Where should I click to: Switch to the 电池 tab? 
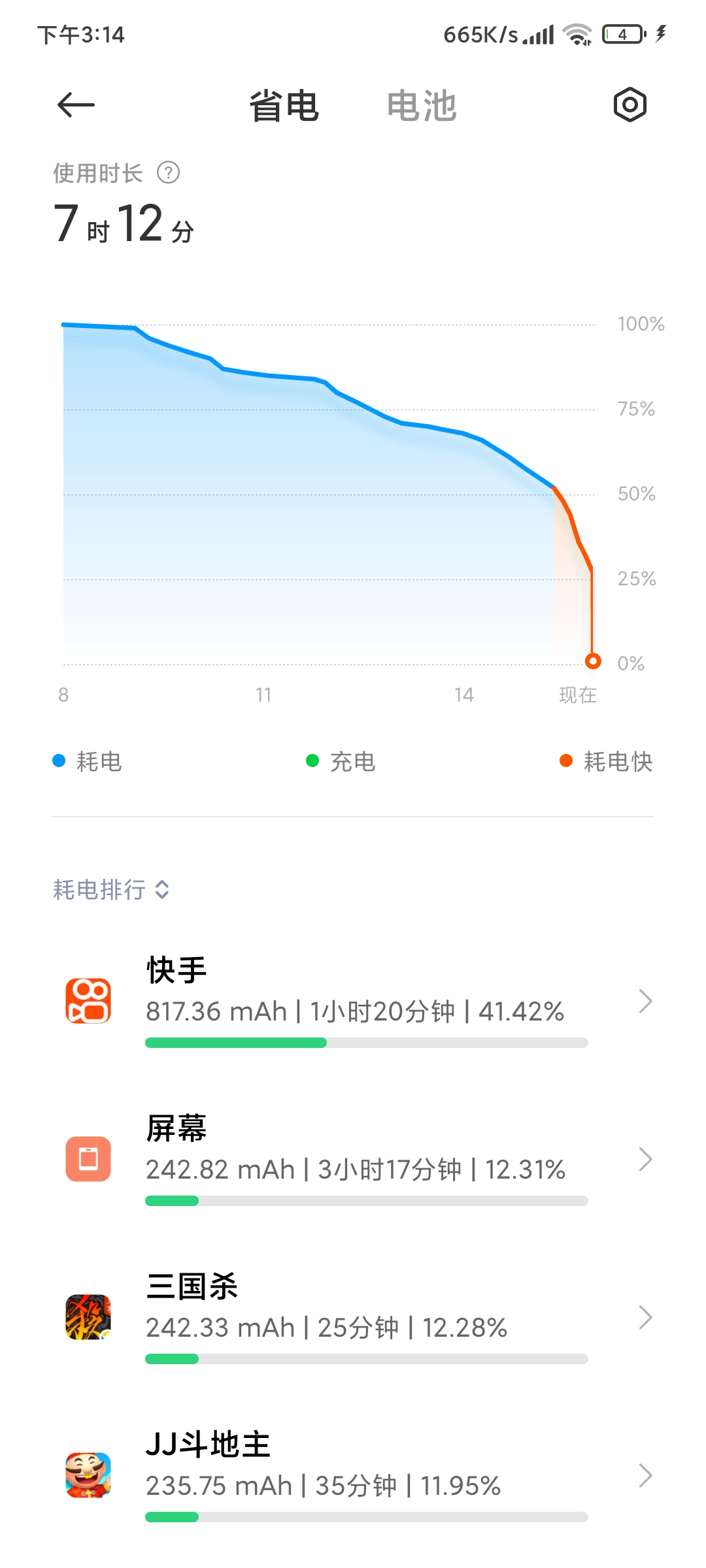[x=422, y=106]
